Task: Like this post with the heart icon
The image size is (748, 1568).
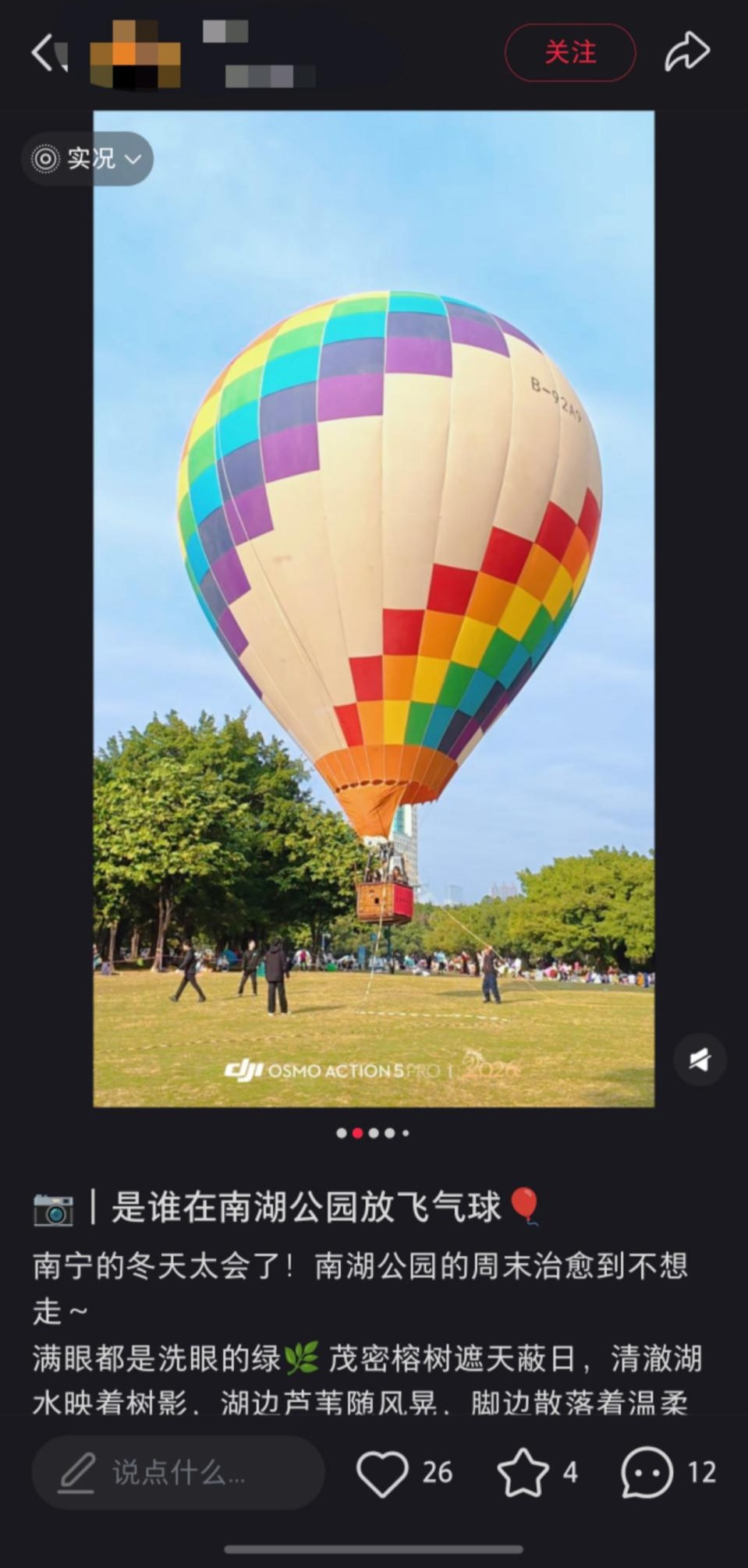Action: pos(382,1472)
